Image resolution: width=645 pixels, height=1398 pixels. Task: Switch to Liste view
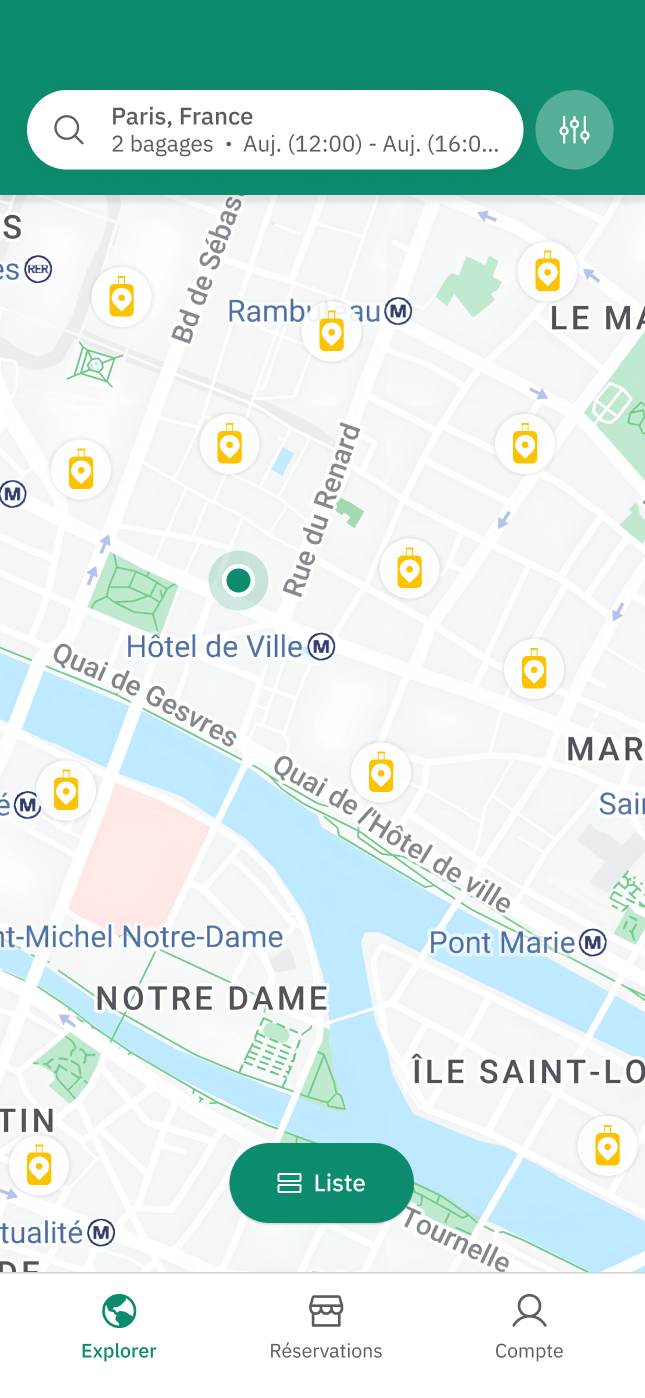tap(321, 1183)
